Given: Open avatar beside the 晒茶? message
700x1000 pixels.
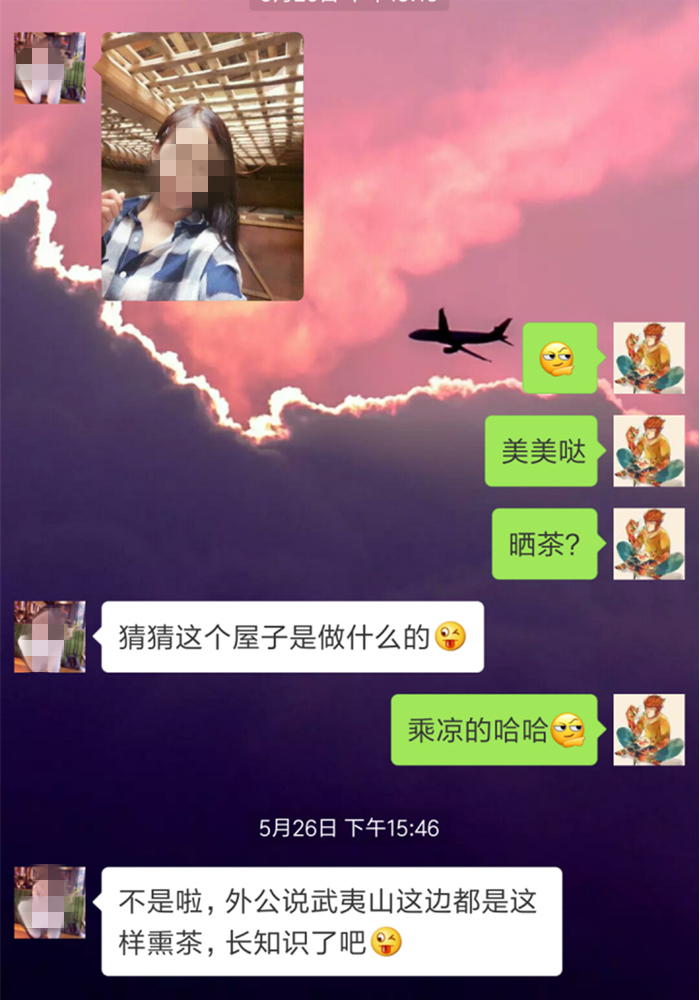Looking at the screenshot, I should pyautogui.click(x=648, y=544).
